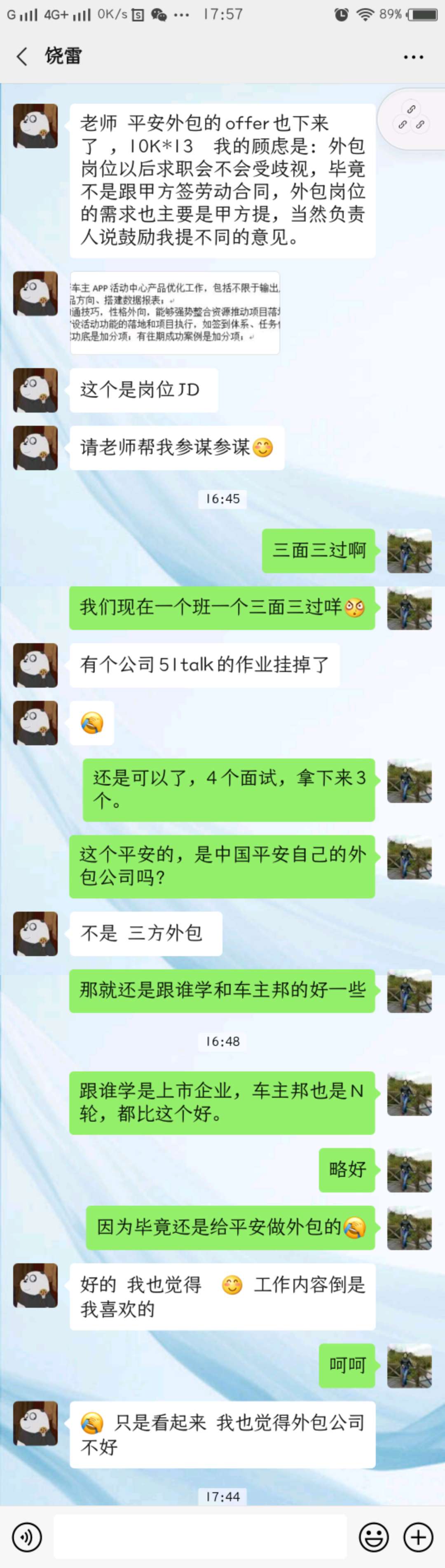445x1568 pixels.
Task: Open the job description image message
Action: [x=175, y=312]
